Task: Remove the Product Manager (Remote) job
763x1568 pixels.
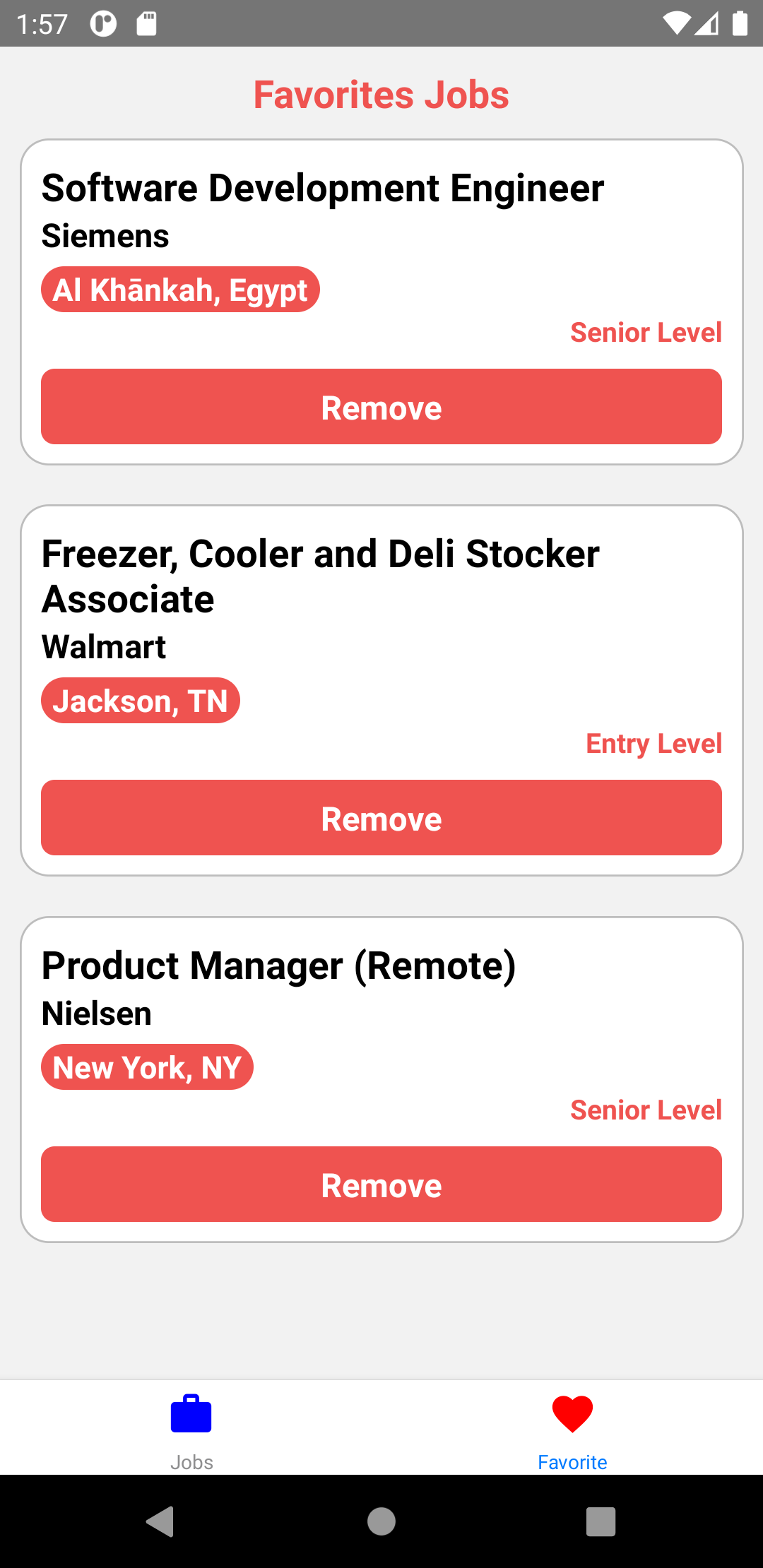Action: [381, 1184]
